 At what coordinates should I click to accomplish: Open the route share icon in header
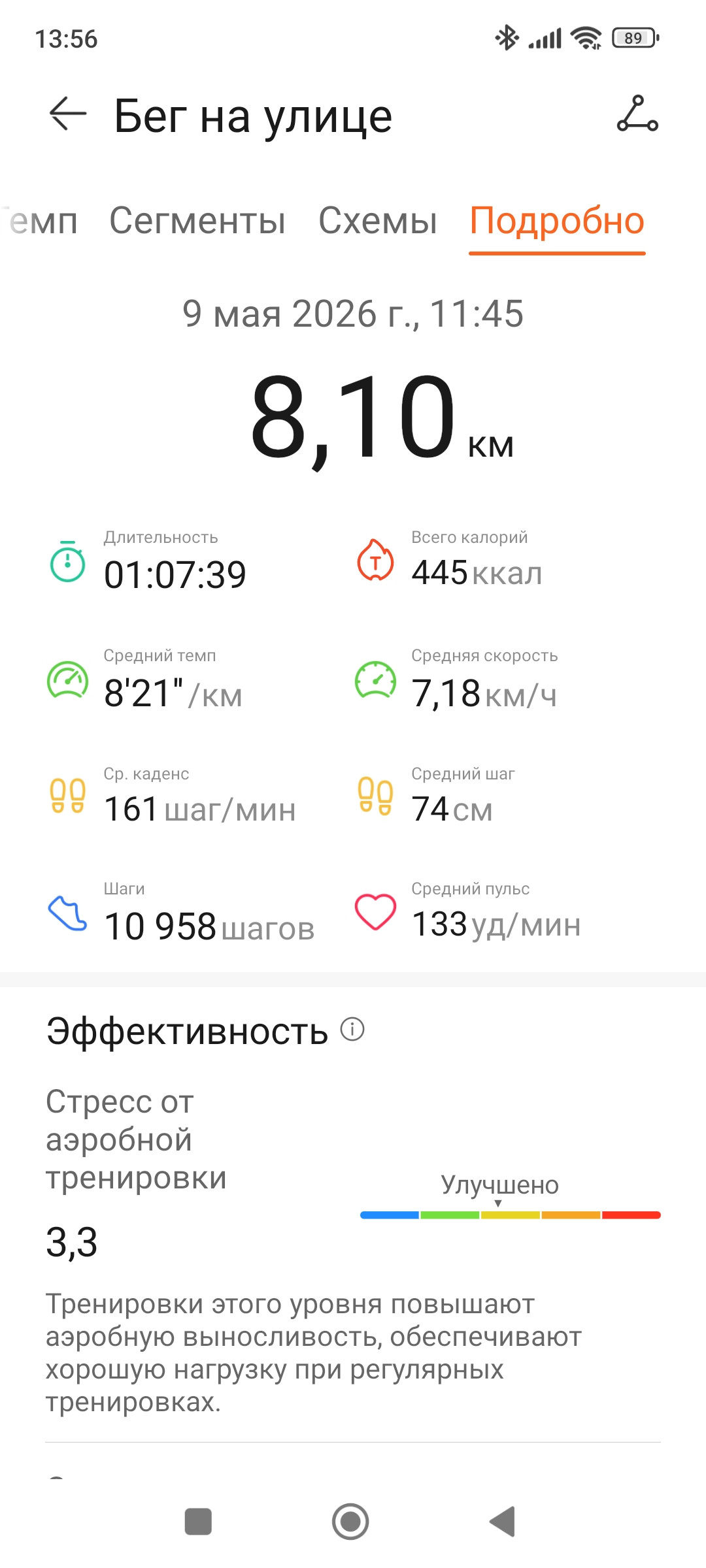pos(637,114)
